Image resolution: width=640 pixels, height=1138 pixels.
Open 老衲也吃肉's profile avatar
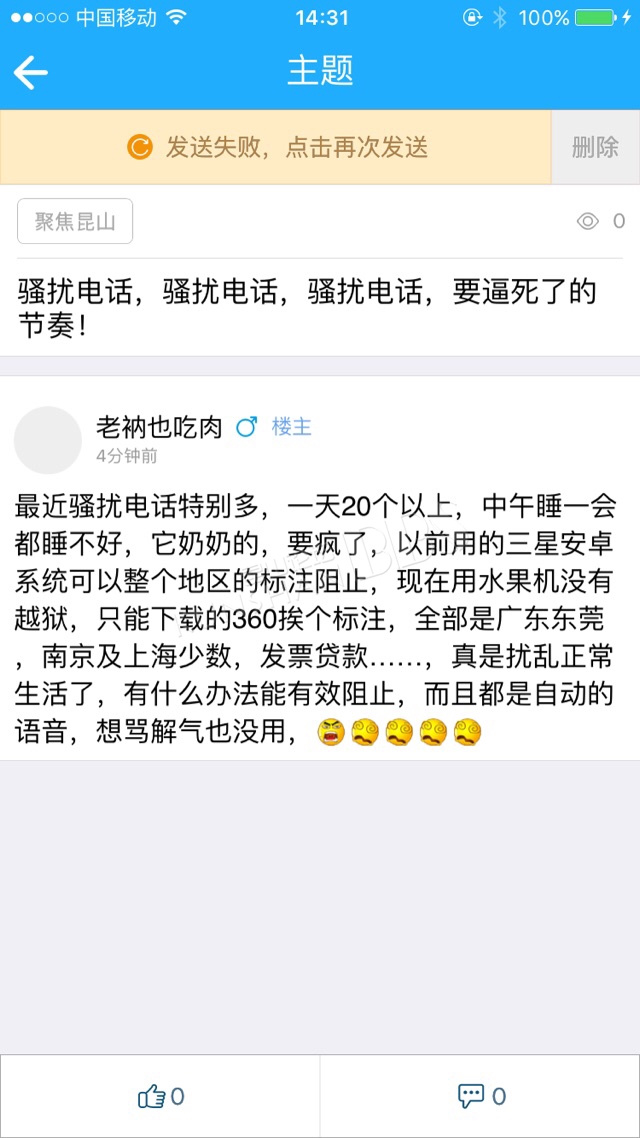point(48,440)
